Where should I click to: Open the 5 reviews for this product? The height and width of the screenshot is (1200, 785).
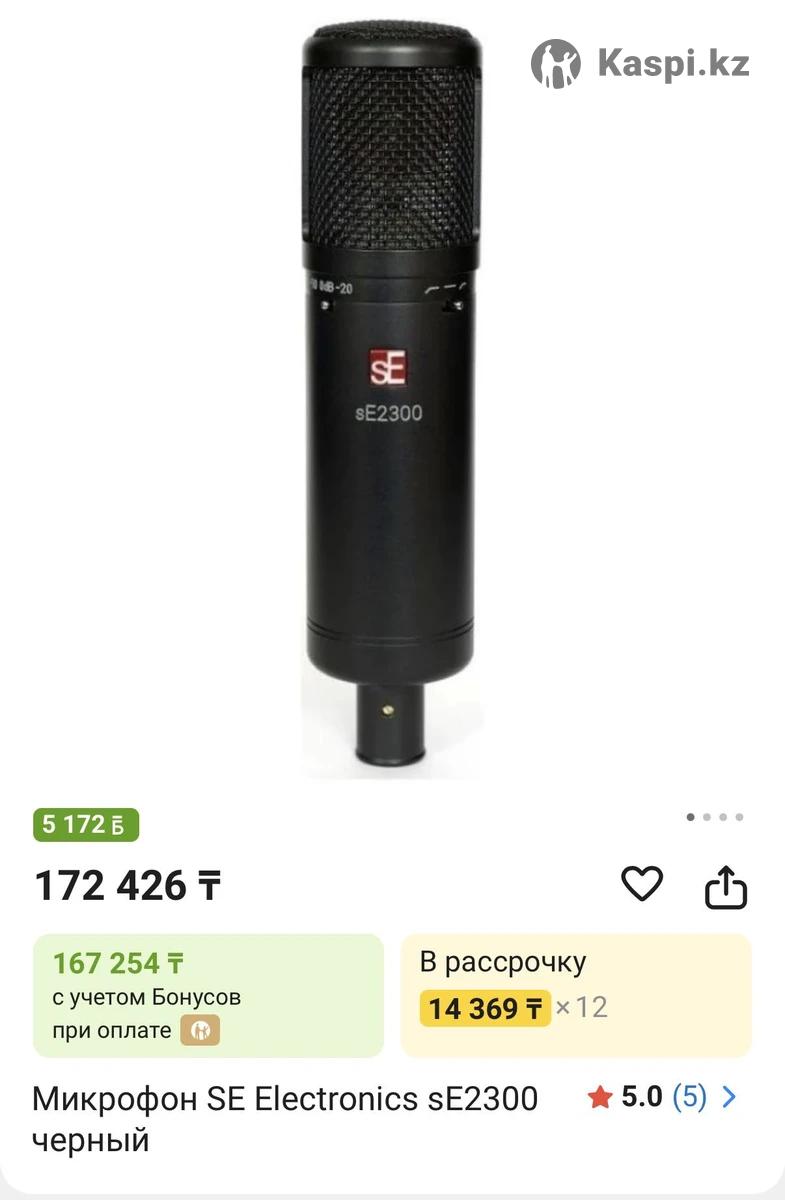pos(689,1097)
